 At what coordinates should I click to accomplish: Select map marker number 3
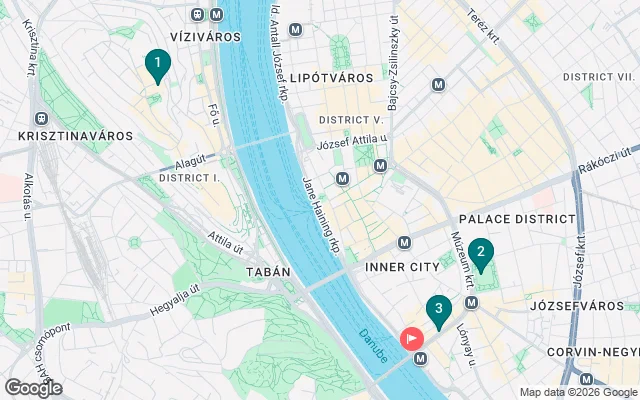coord(438,311)
